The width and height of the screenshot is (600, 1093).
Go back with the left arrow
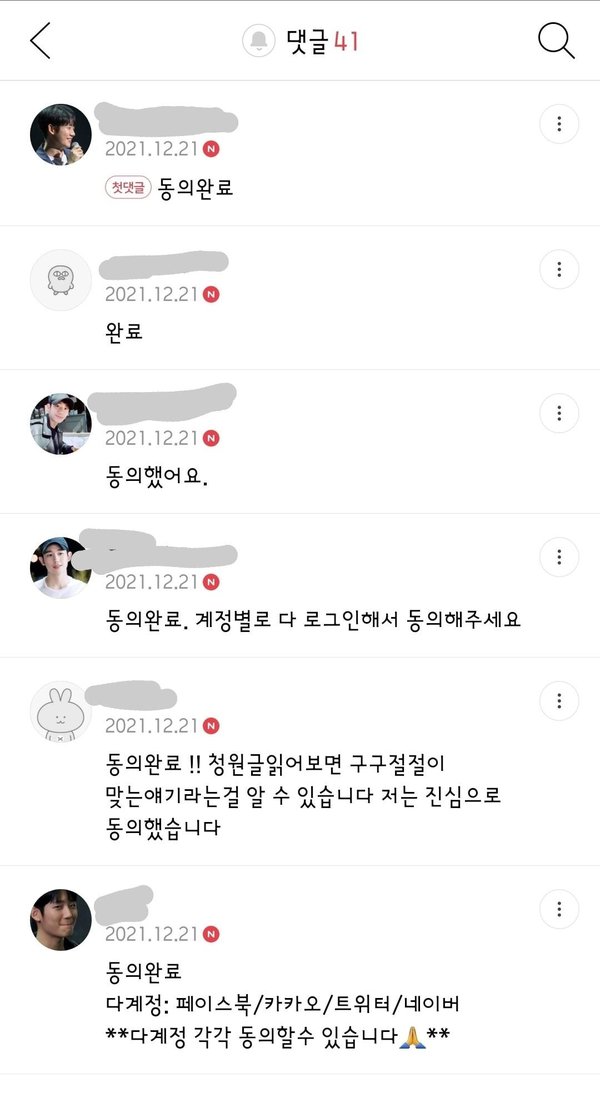40,40
